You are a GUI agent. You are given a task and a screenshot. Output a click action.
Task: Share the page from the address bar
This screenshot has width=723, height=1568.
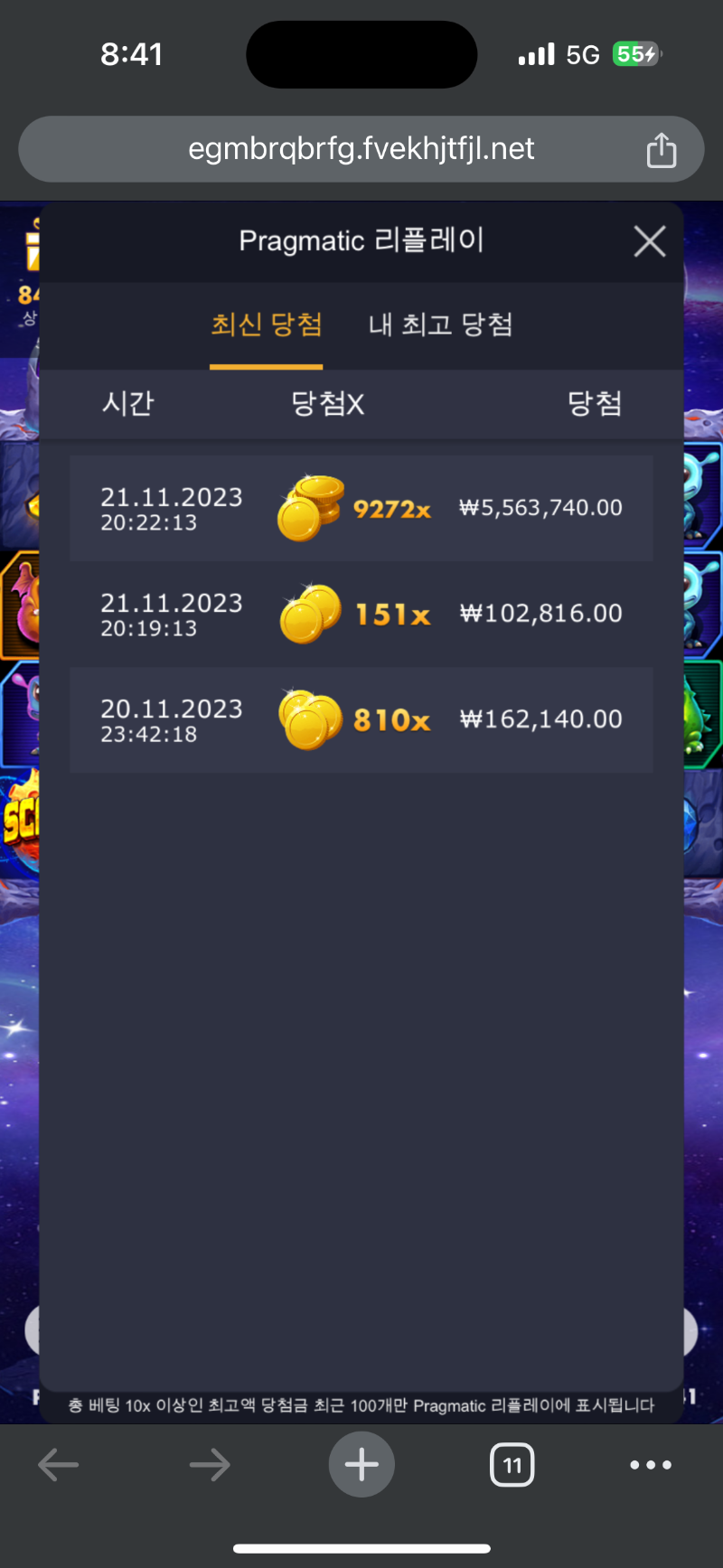pos(661,150)
